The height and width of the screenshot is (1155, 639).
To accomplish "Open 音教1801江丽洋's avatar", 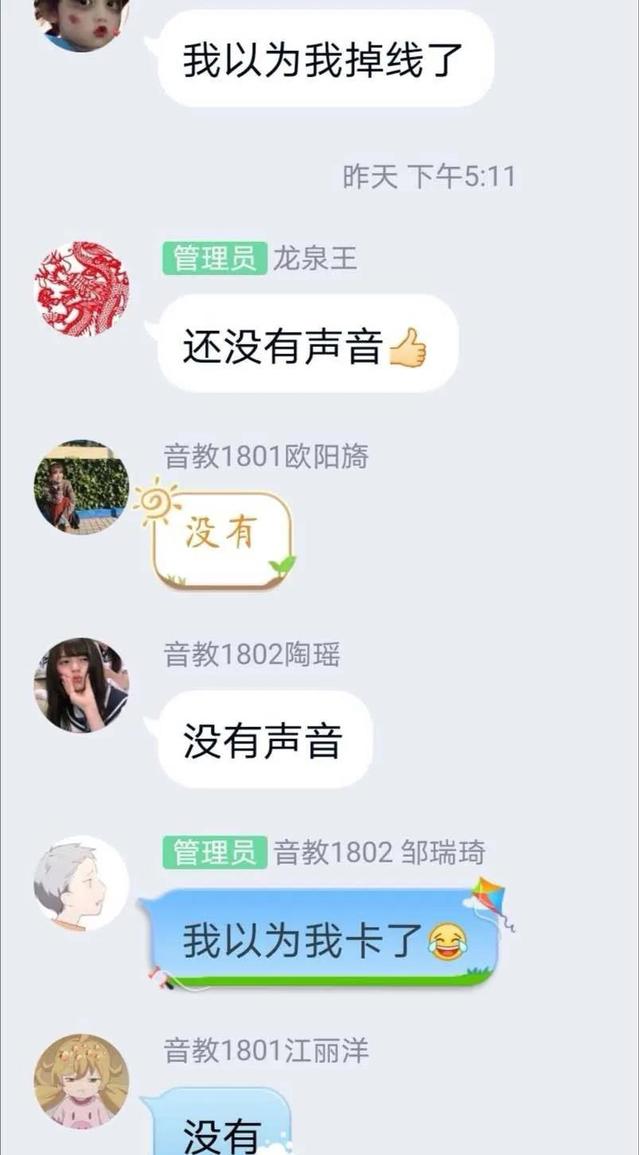I will (81, 1081).
